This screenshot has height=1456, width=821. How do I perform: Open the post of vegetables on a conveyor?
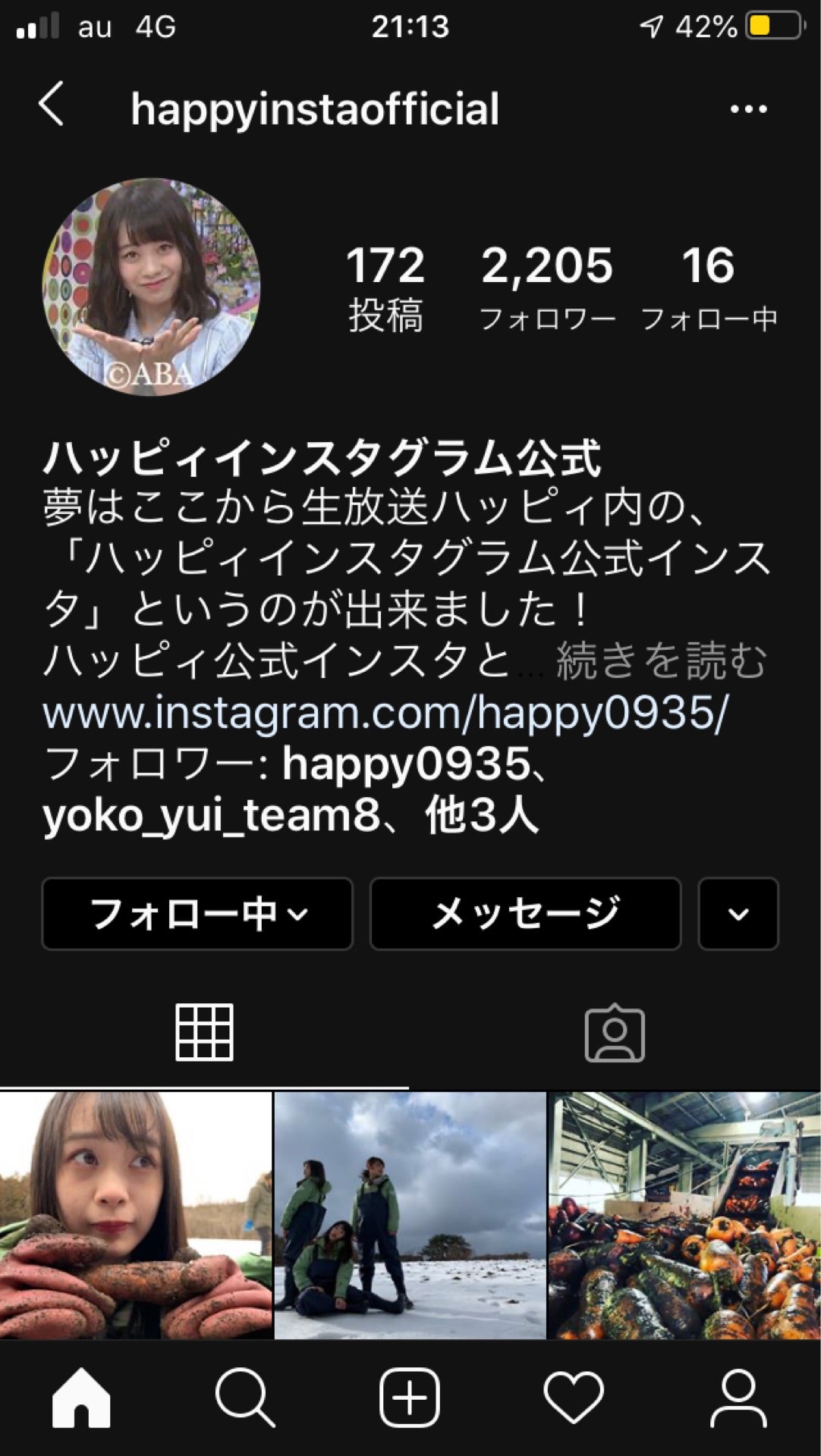click(x=684, y=1215)
